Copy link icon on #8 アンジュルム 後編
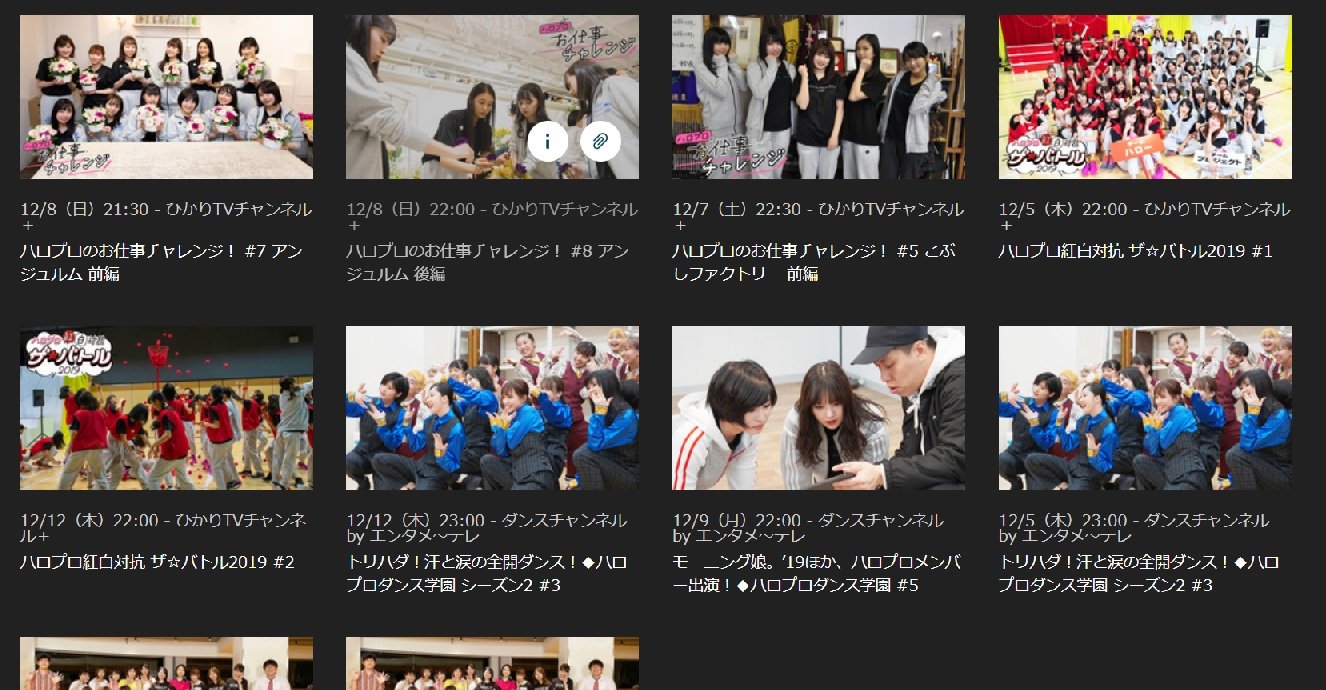This screenshot has width=1326, height=690. point(600,141)
